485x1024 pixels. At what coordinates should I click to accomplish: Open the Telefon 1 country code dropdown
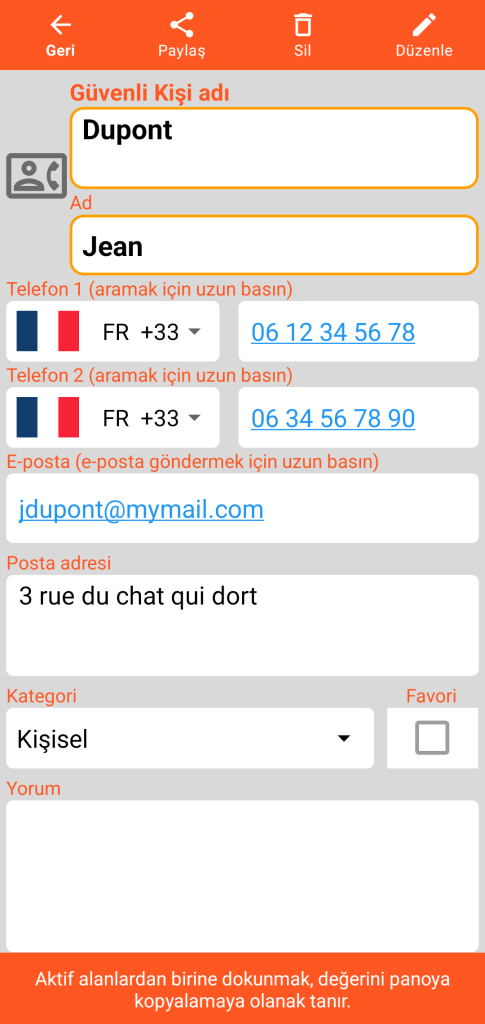pos(113,332)
